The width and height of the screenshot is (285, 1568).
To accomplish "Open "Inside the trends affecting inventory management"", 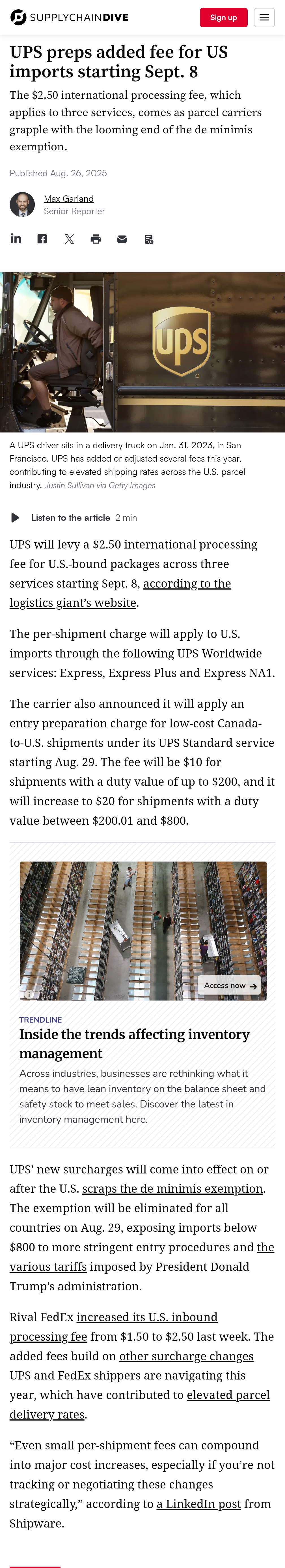I will [134, 1043].
